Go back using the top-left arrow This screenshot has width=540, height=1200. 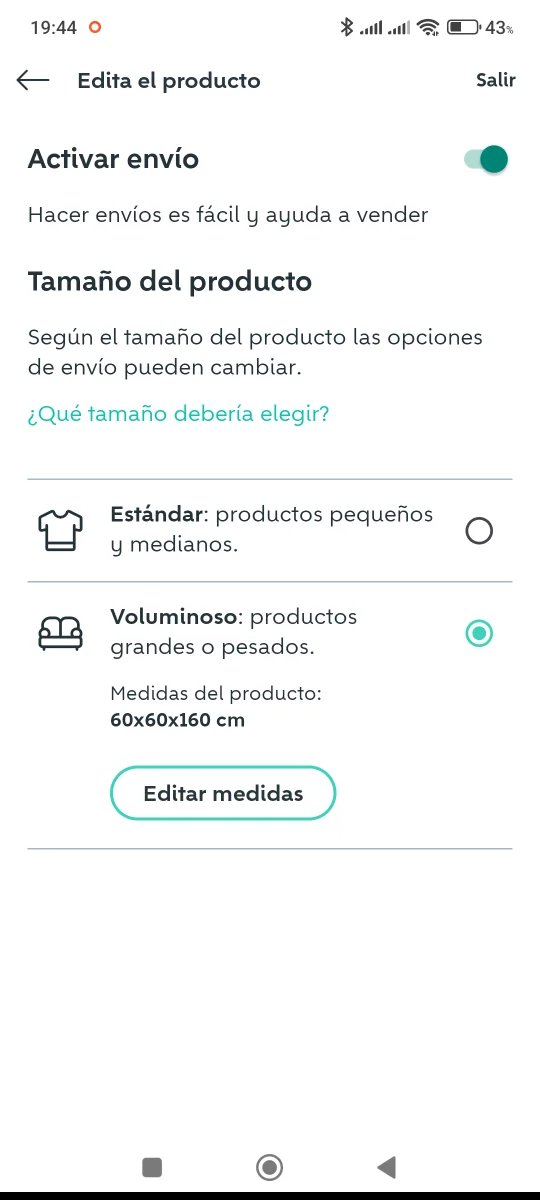(33, 81)
